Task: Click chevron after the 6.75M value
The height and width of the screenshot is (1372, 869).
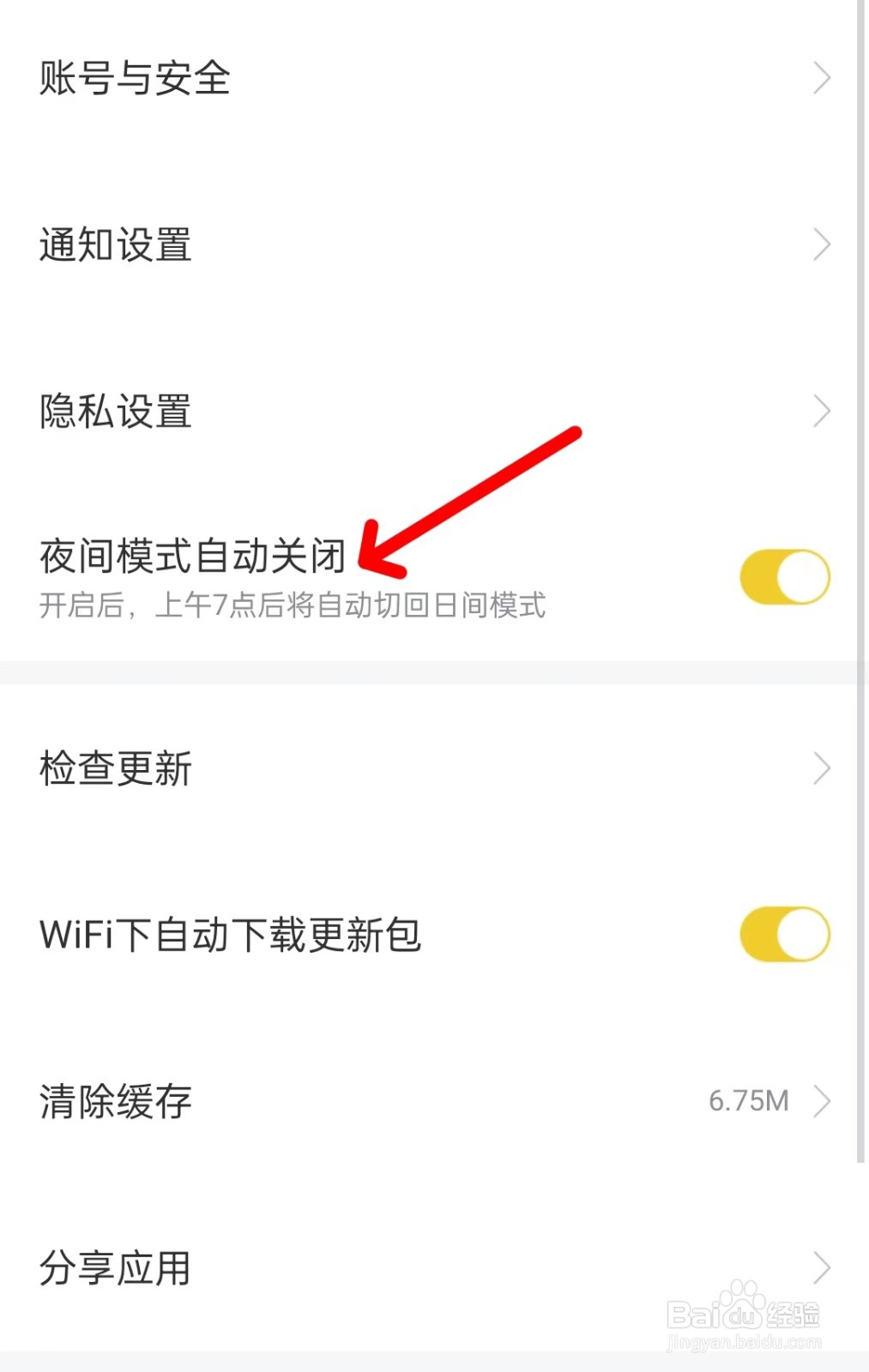Action: pyautogui.click(x=822, y=1102)
